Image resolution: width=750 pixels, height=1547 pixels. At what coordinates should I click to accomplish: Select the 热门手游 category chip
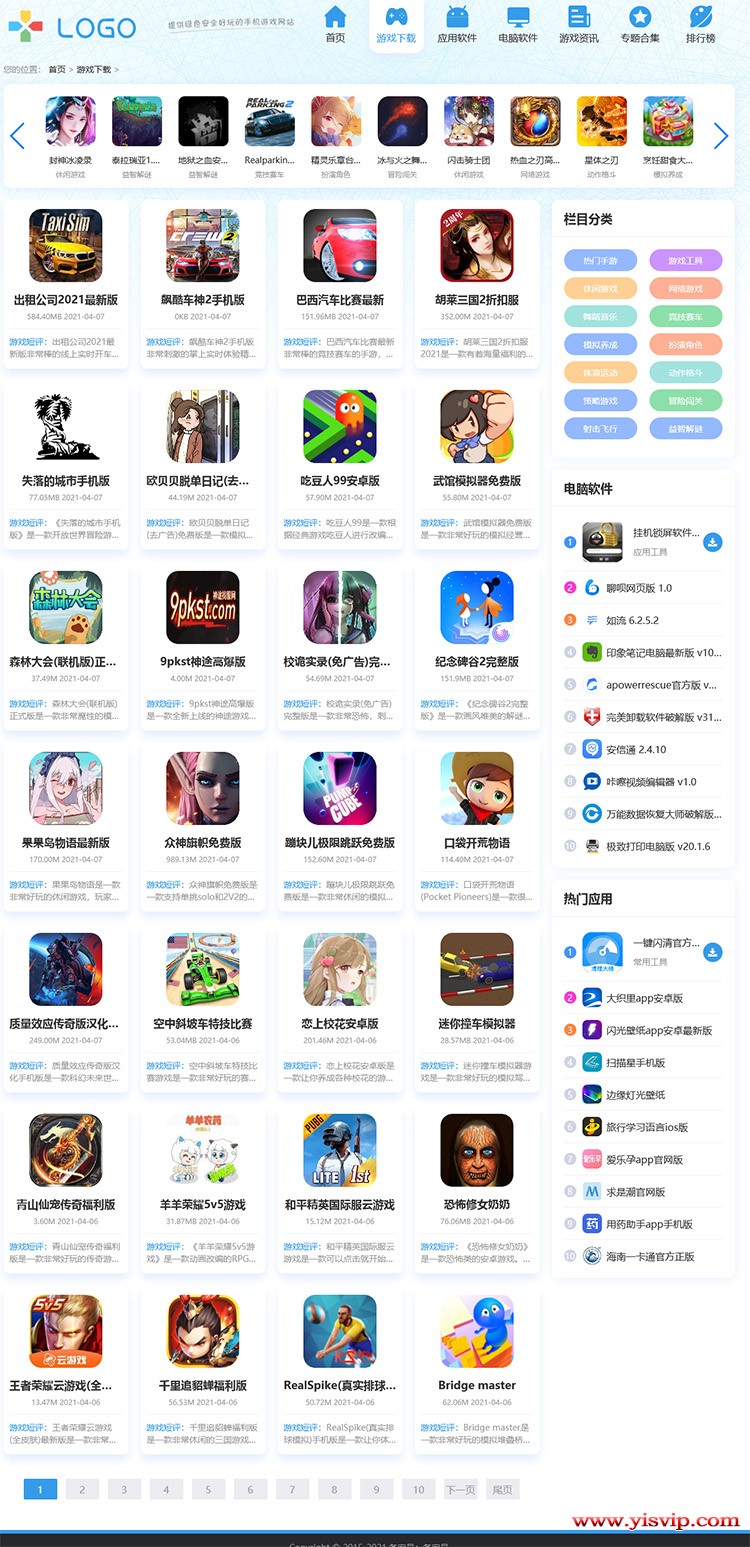point(600,260)
